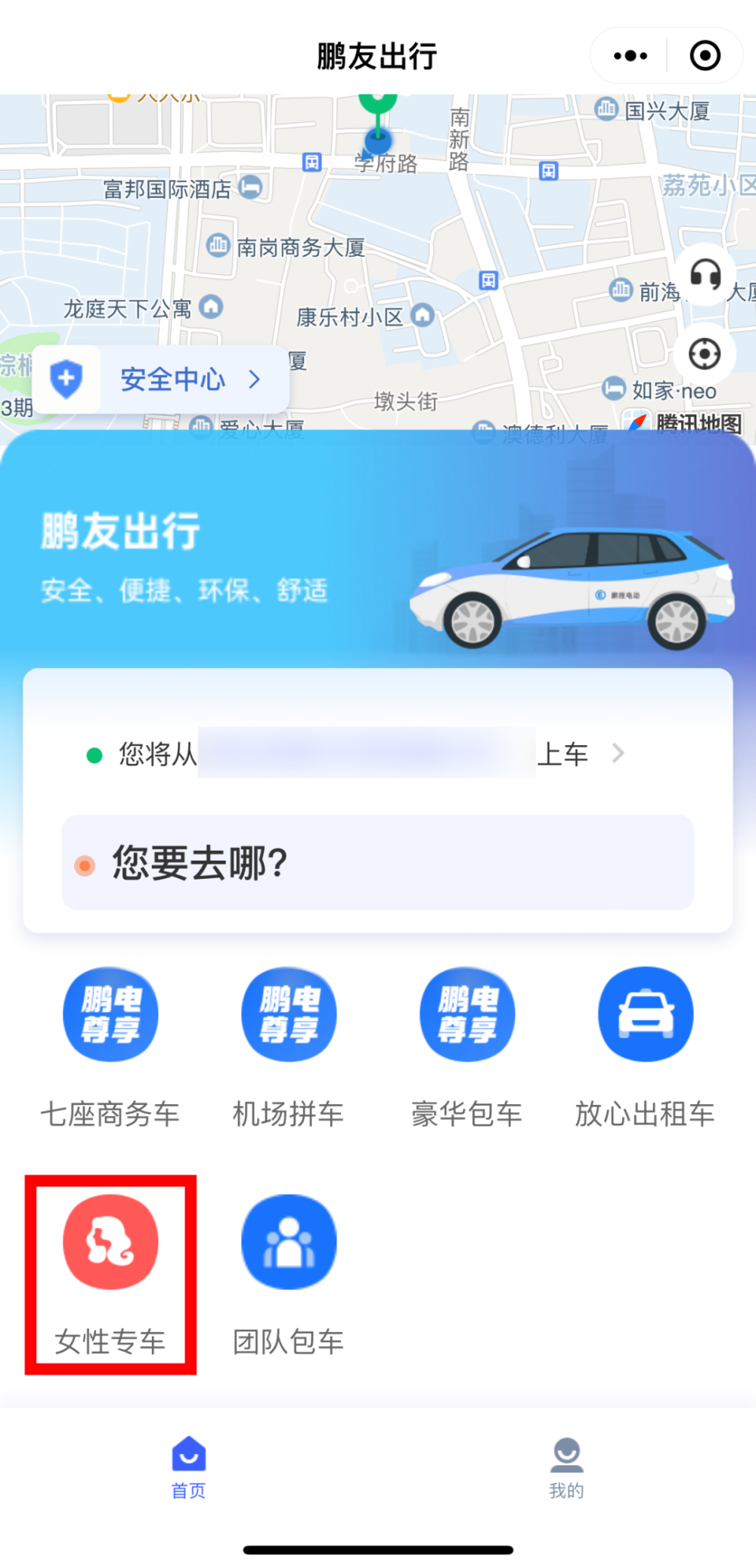Choose the 豪华包车 luxury charter icon
756x1568 pixels.
point(466,1015)
